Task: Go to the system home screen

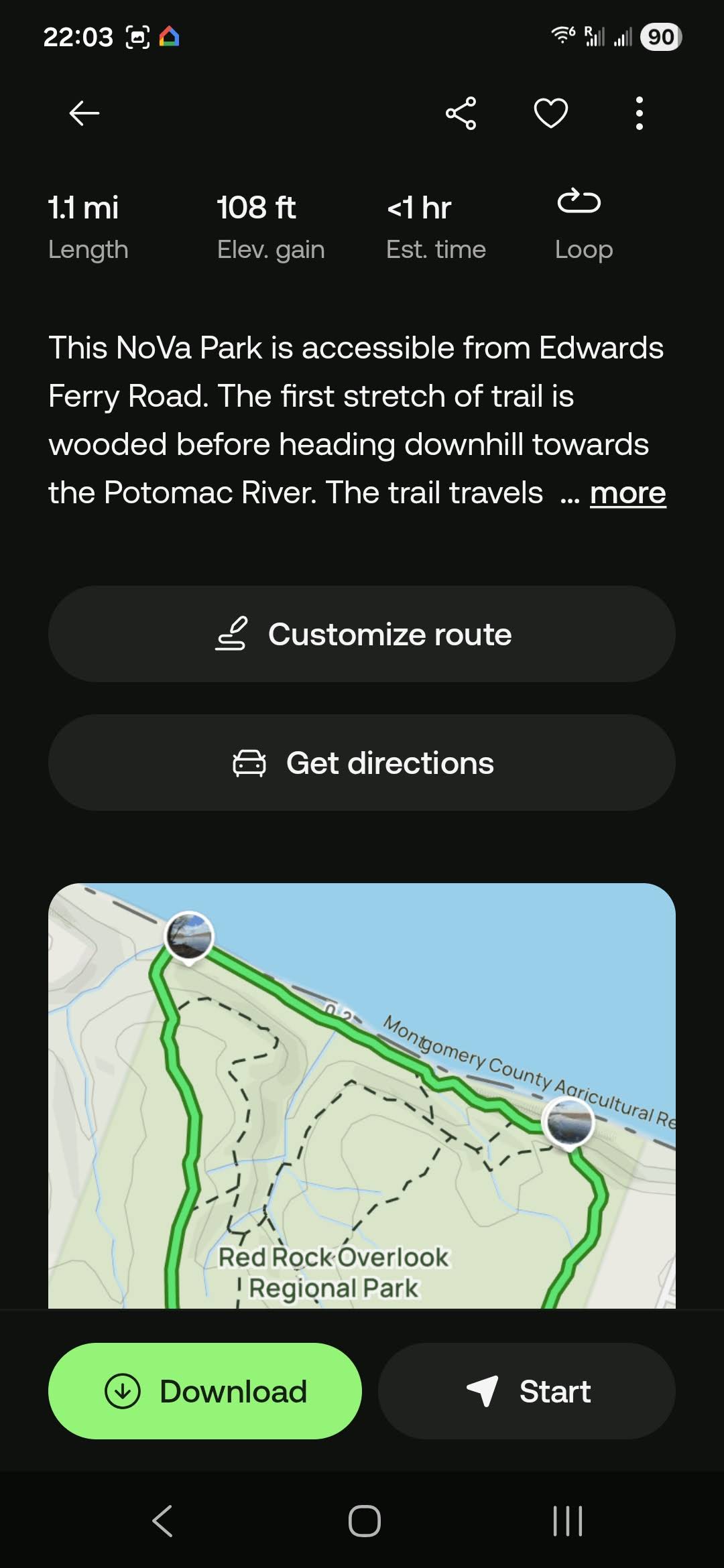Action: point(364,1520)
